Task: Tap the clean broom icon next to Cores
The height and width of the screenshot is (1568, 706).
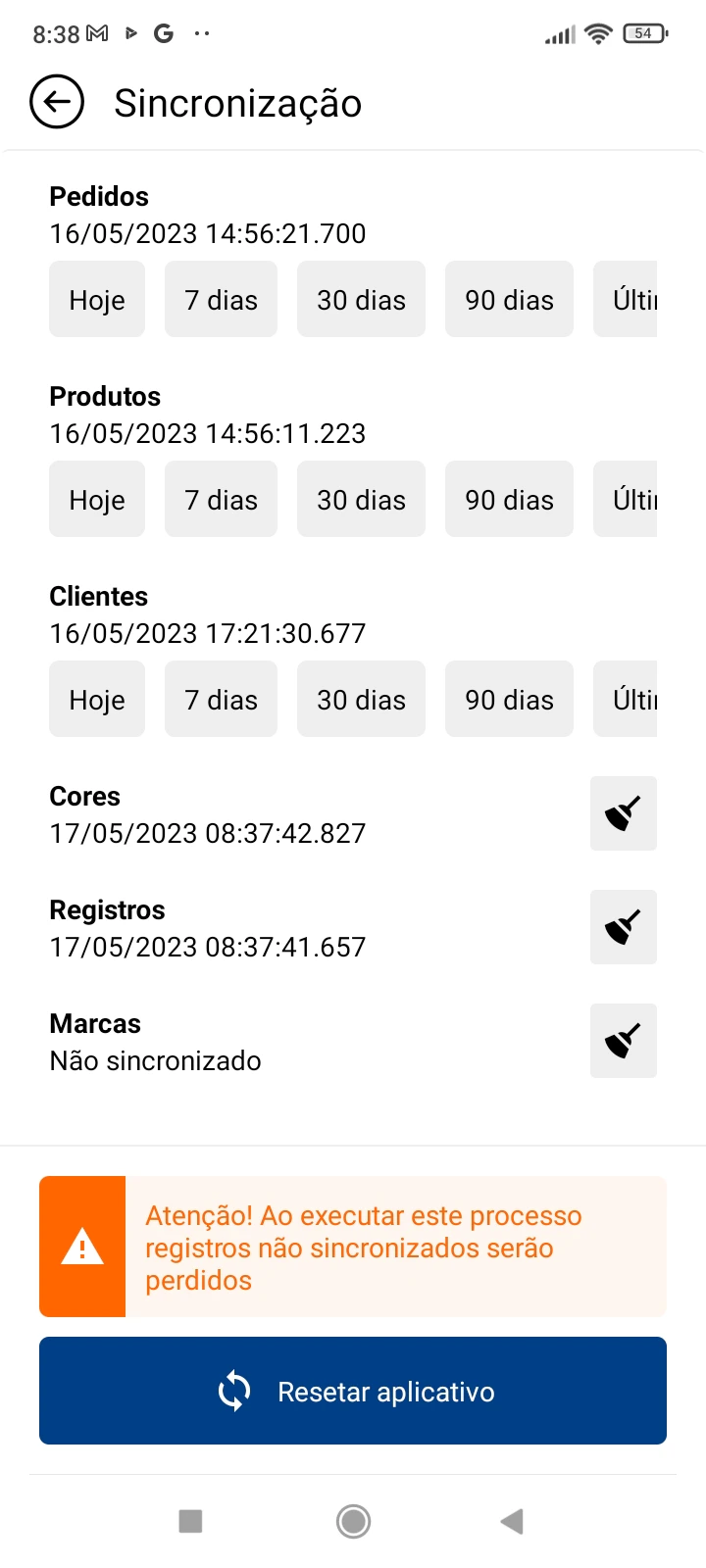Action: click(x=624, y=813)
